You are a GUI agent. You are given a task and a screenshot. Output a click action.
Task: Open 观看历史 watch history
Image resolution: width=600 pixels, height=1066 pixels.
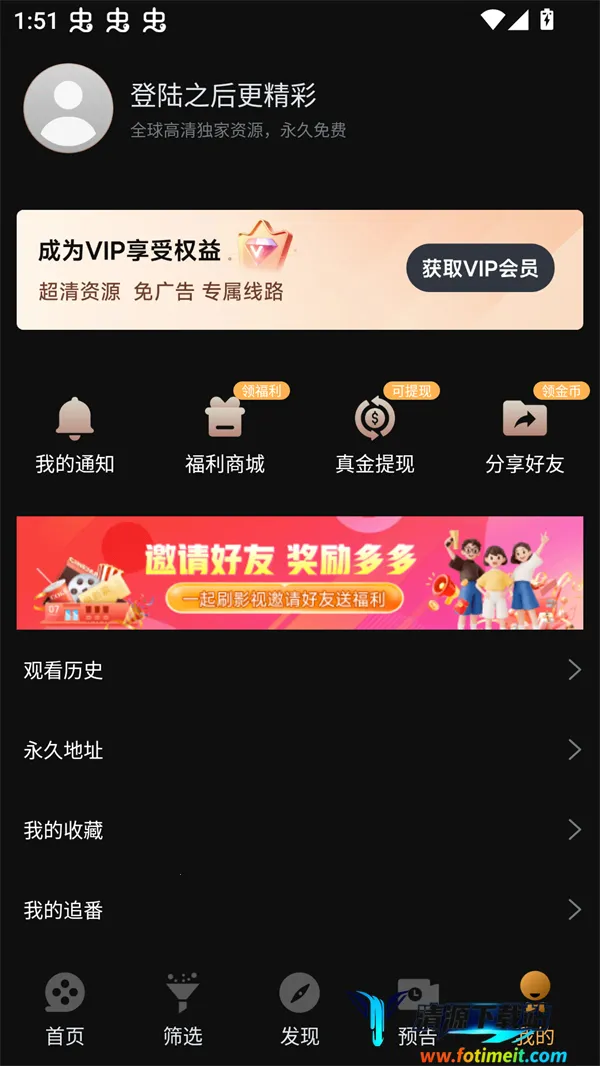click(x=300, y=670)
